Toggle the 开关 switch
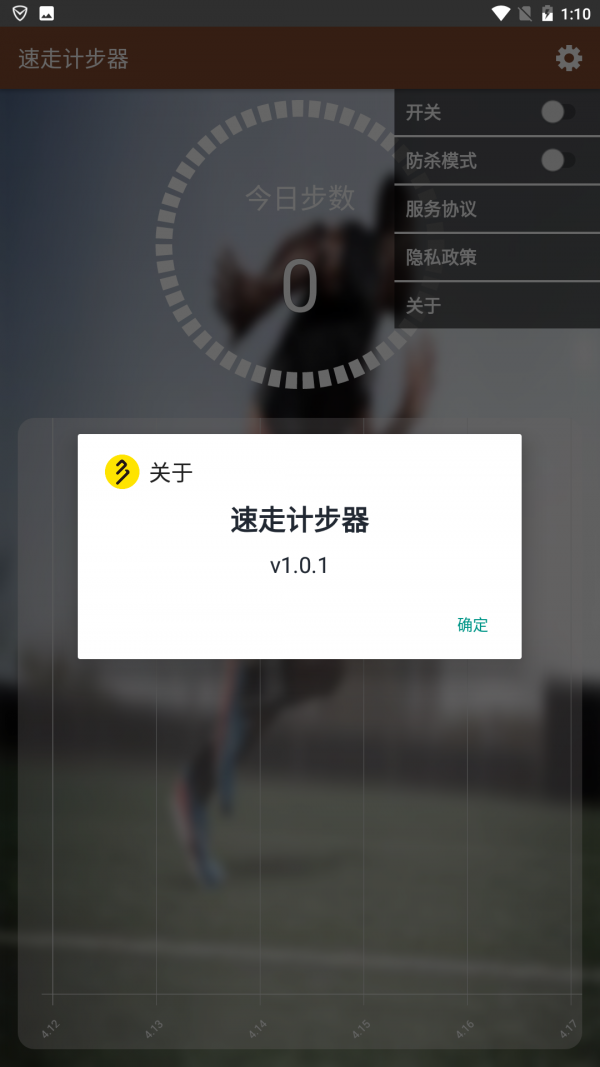The image size is (600, 1067). point(557,112)
